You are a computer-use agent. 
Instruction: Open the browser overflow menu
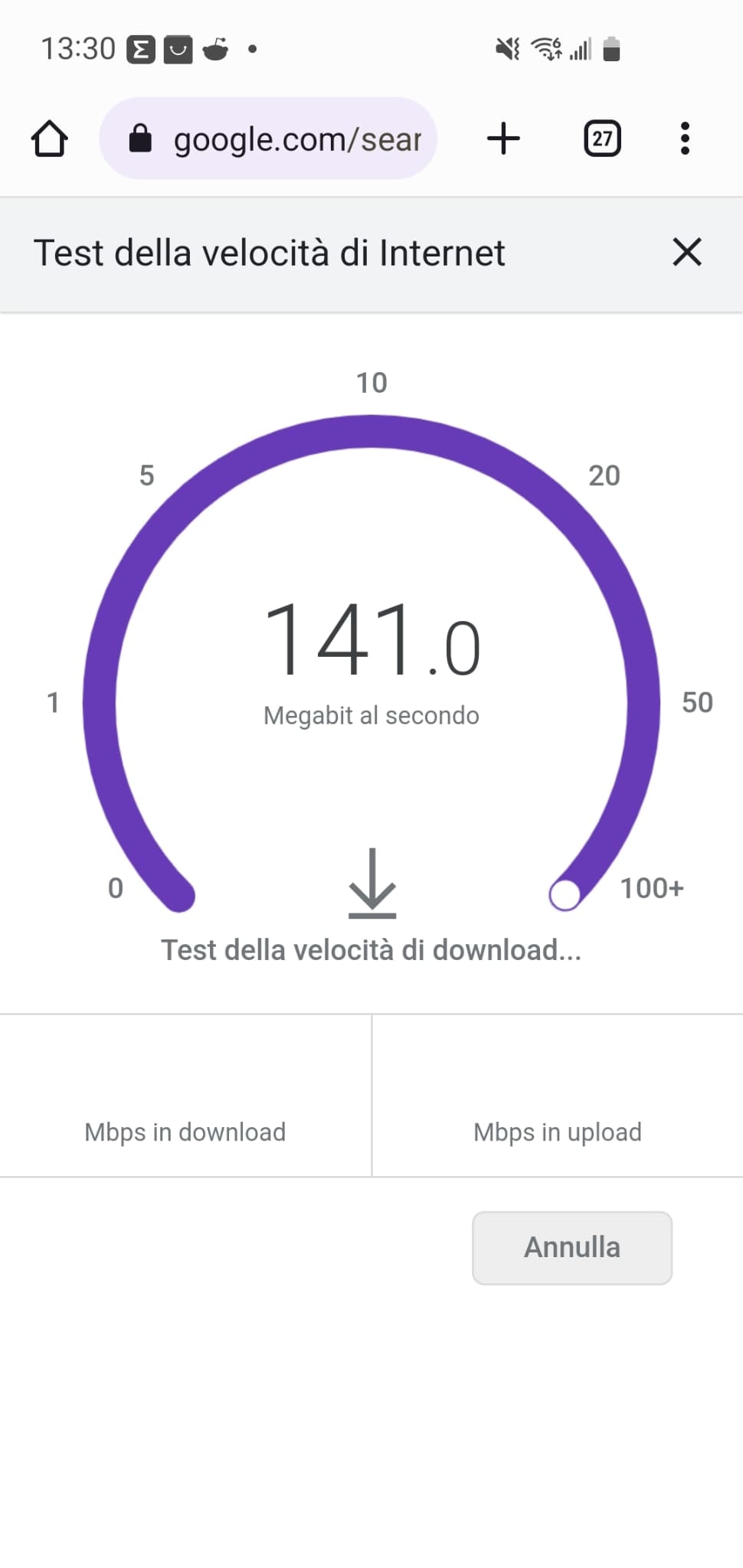point(685,139)
